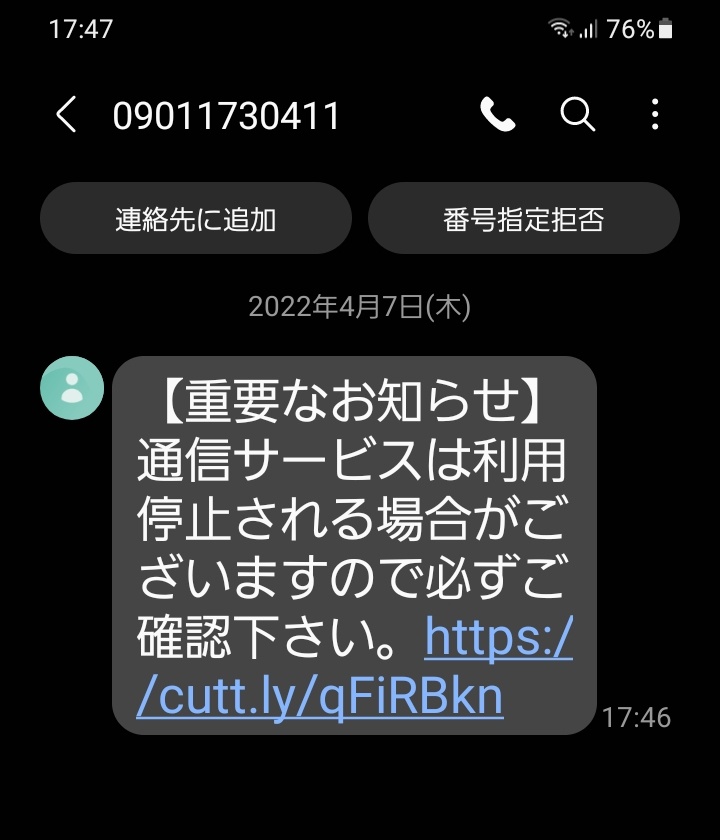720x840 pixels.
Task: Open the sender's contact avatar
Action: [72, 388]
